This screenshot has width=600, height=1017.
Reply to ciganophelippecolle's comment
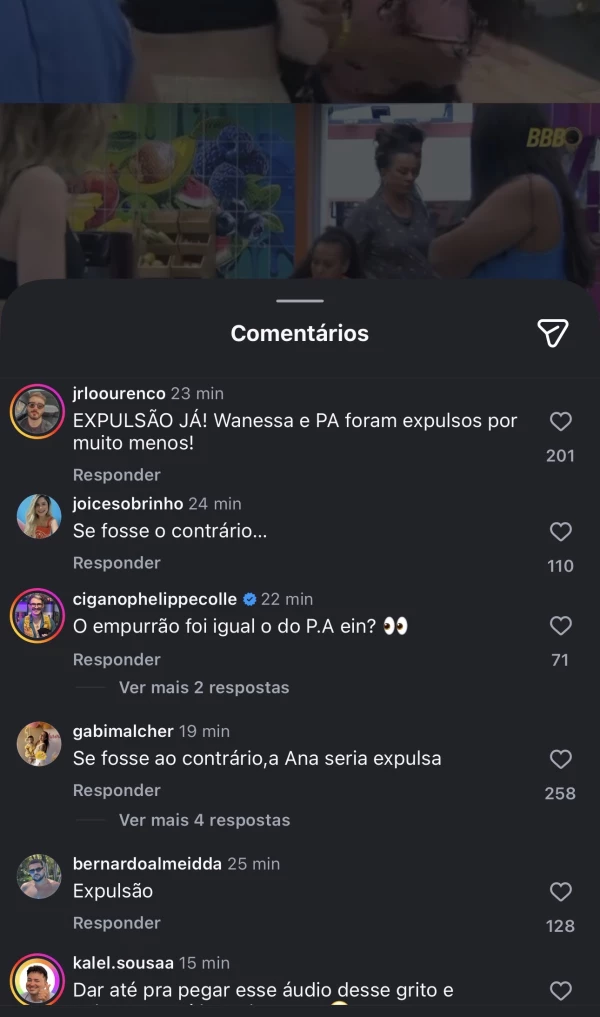coord(116,660)
